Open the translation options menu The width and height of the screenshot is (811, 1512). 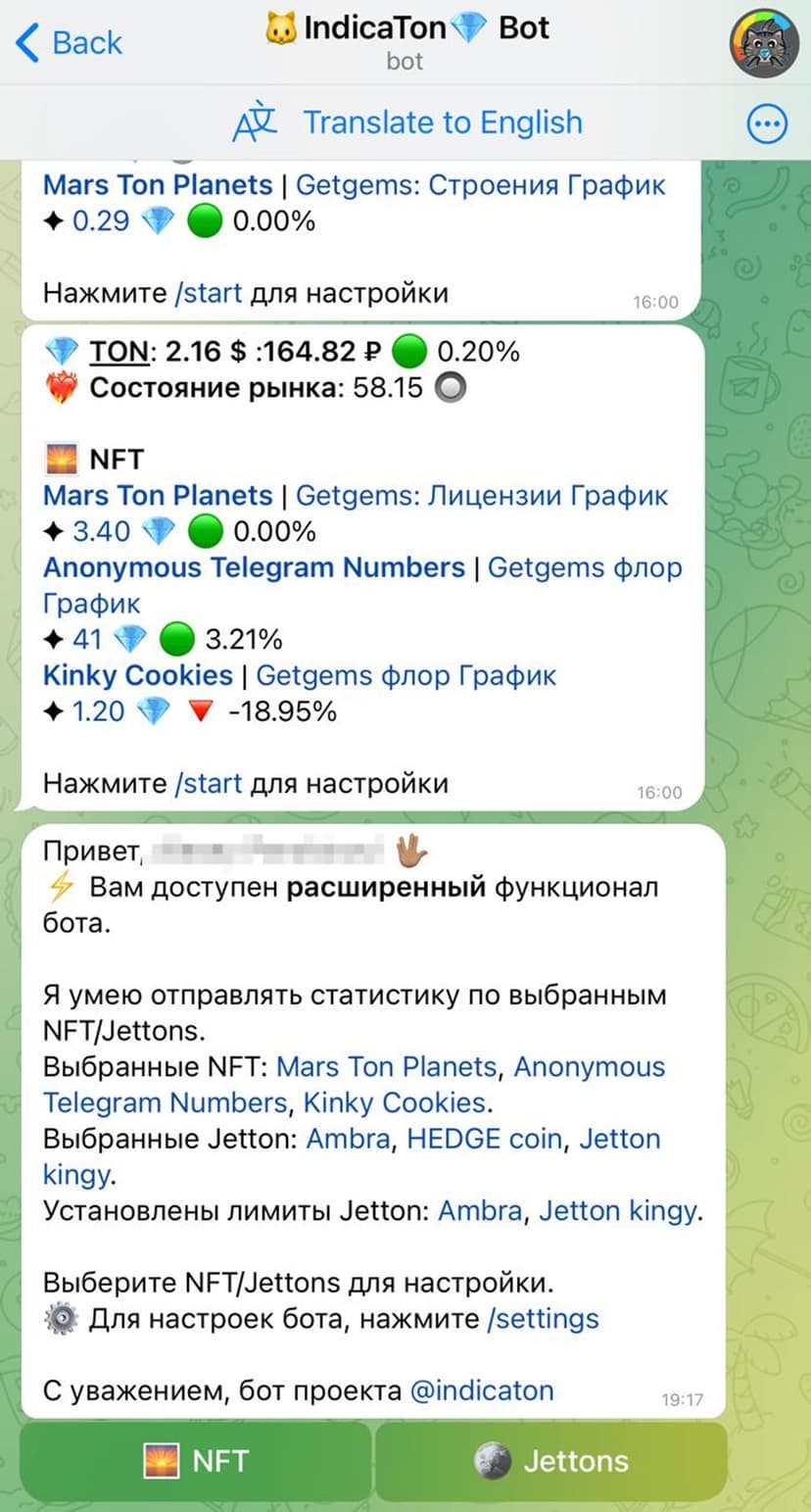tap(766, 123)
